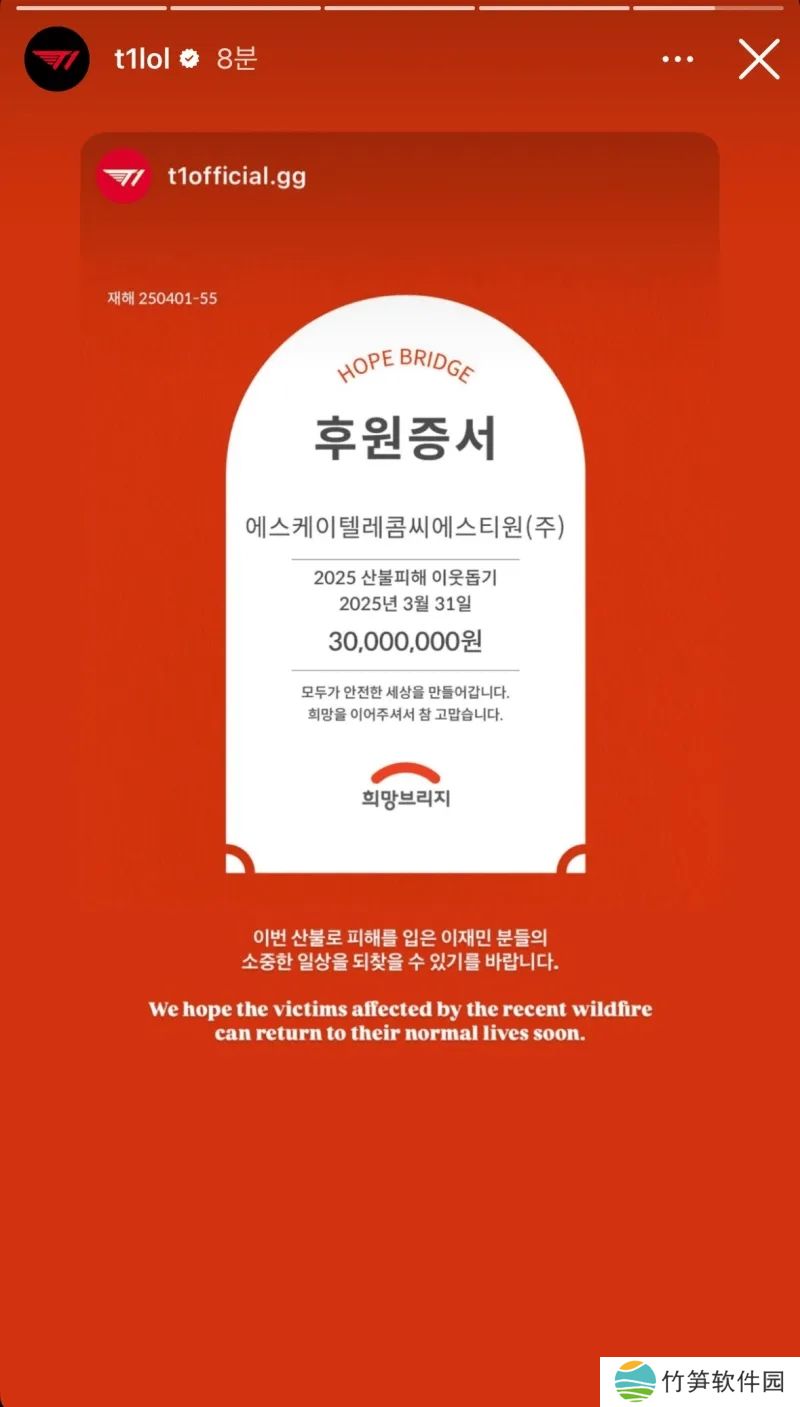Open the t1lol profile avatar
The width and height of the screenshot is (800, 1407).
(57, 60)
